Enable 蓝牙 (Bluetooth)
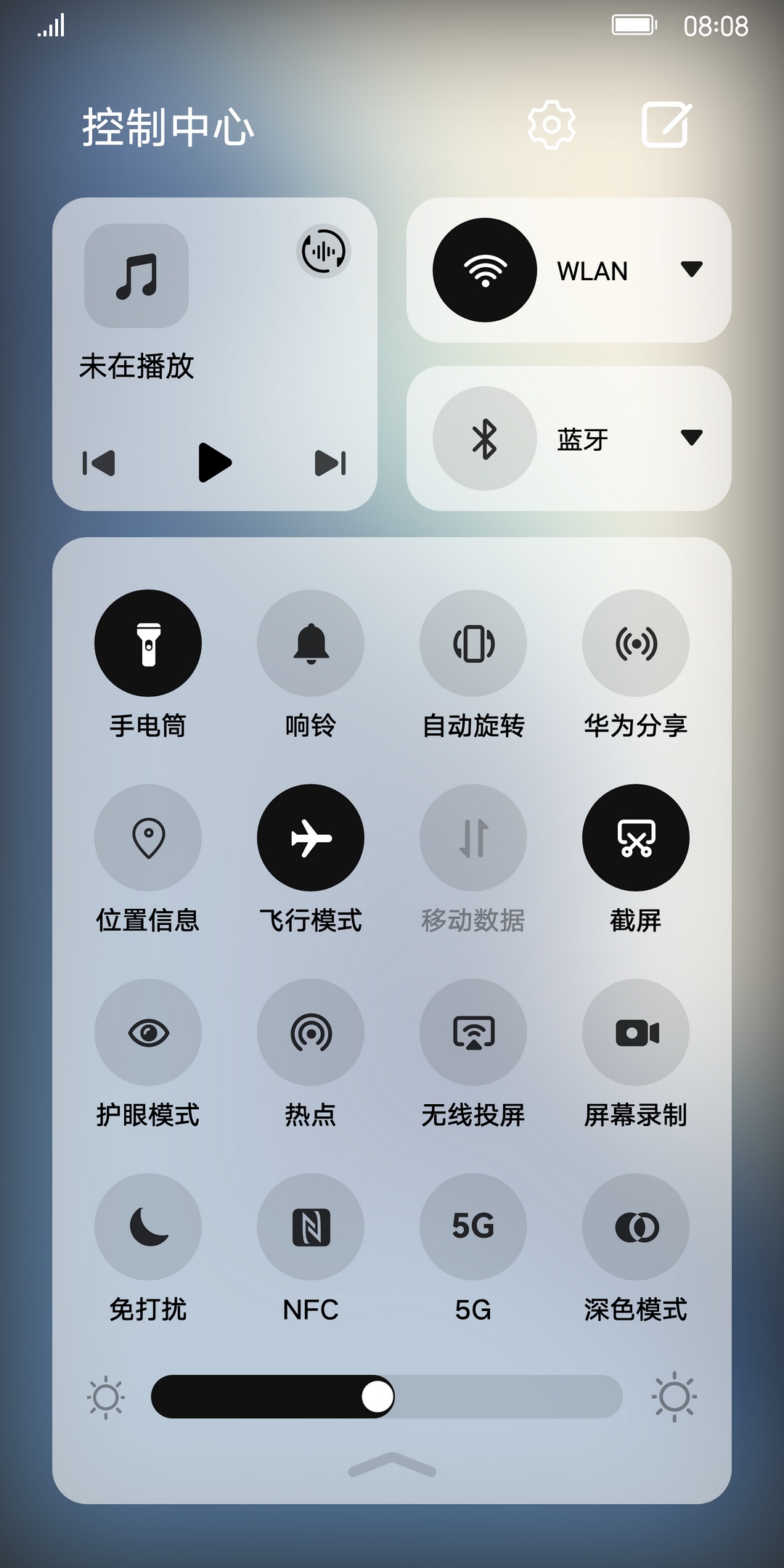 pyautogui.click(x=485, y=438)
